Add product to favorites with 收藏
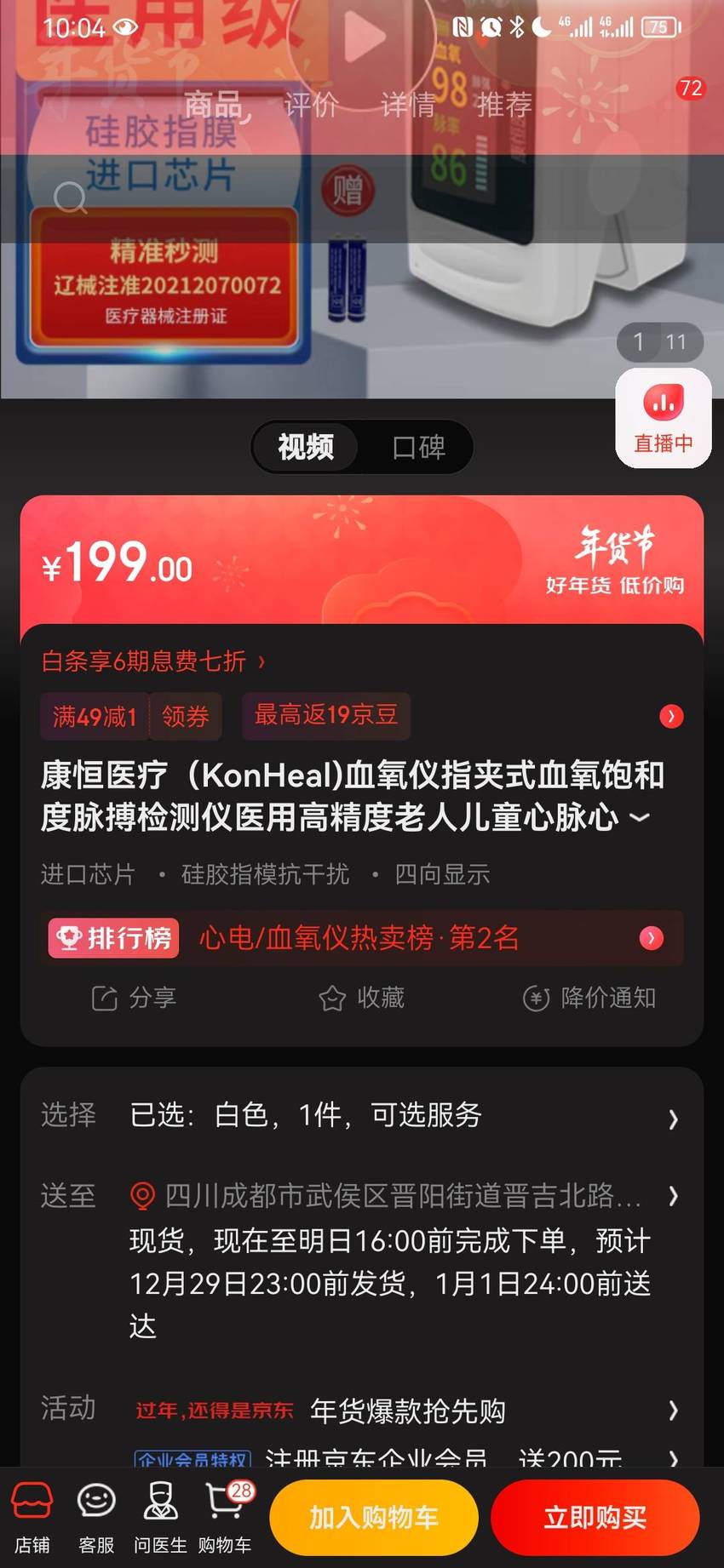The height and width of the screenshot is (1568, 724). pyautogui.click(x=362, y=998)
